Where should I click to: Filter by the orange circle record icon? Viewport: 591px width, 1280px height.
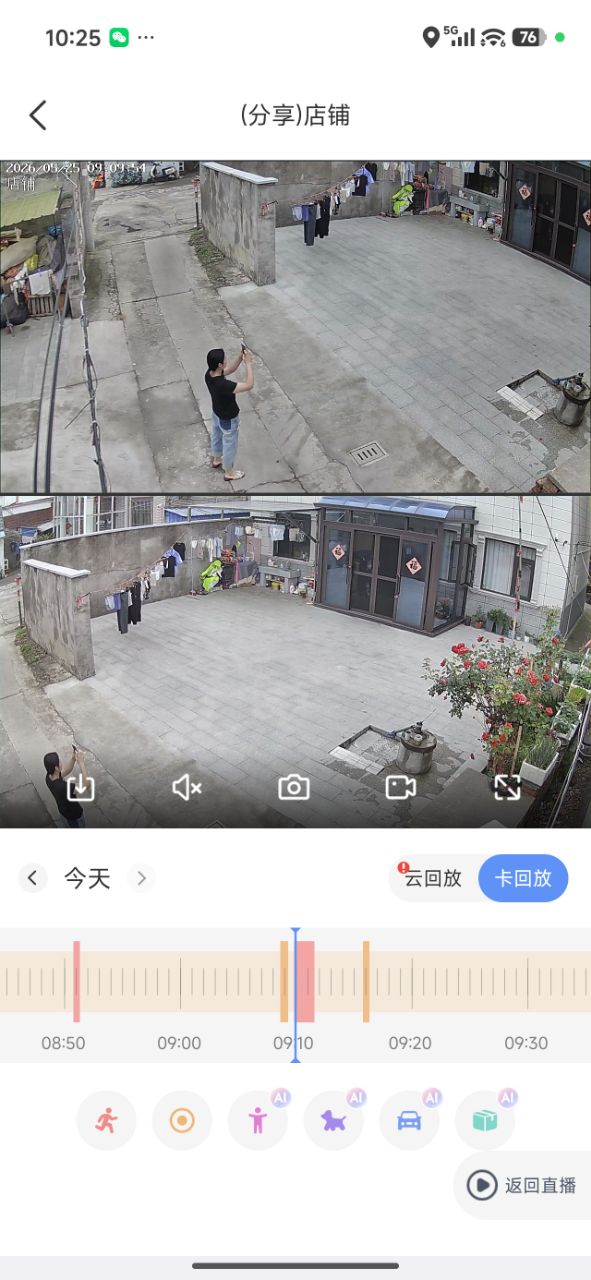click(182, 1120)
